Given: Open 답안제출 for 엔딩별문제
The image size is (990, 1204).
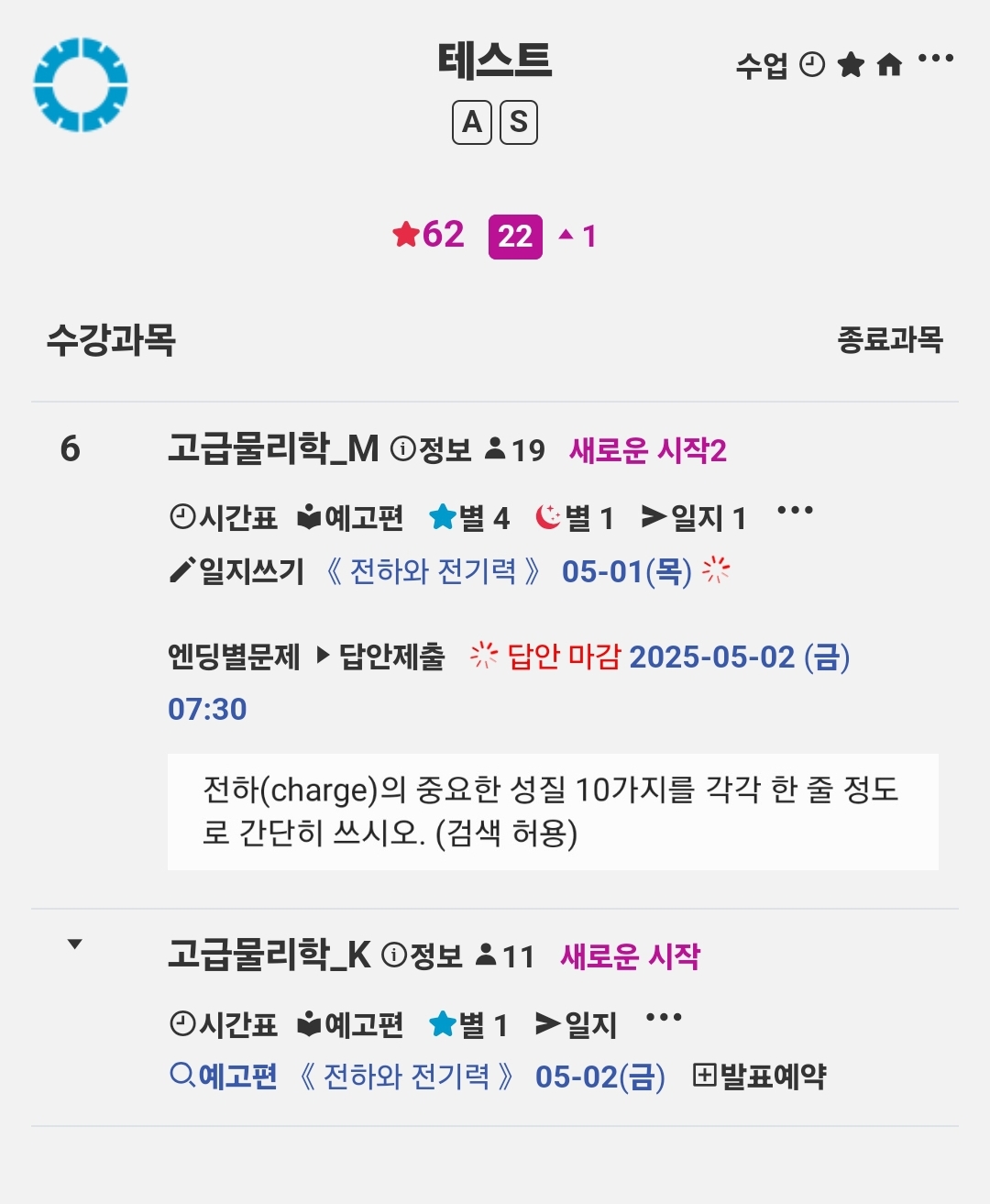Looking at the screenshot, I should 381,656.
